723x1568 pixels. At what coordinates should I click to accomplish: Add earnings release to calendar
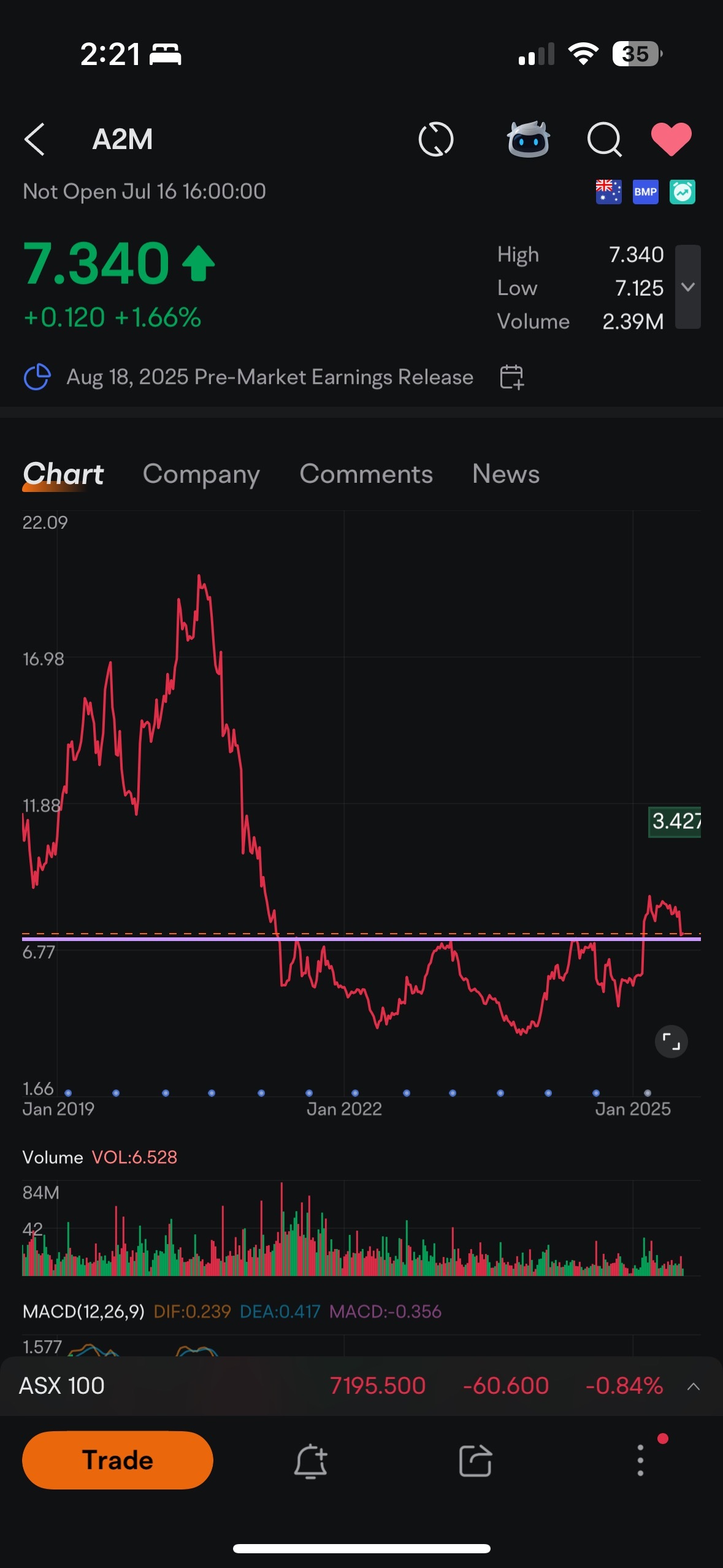pyautogui.click(x=512, y=377)
